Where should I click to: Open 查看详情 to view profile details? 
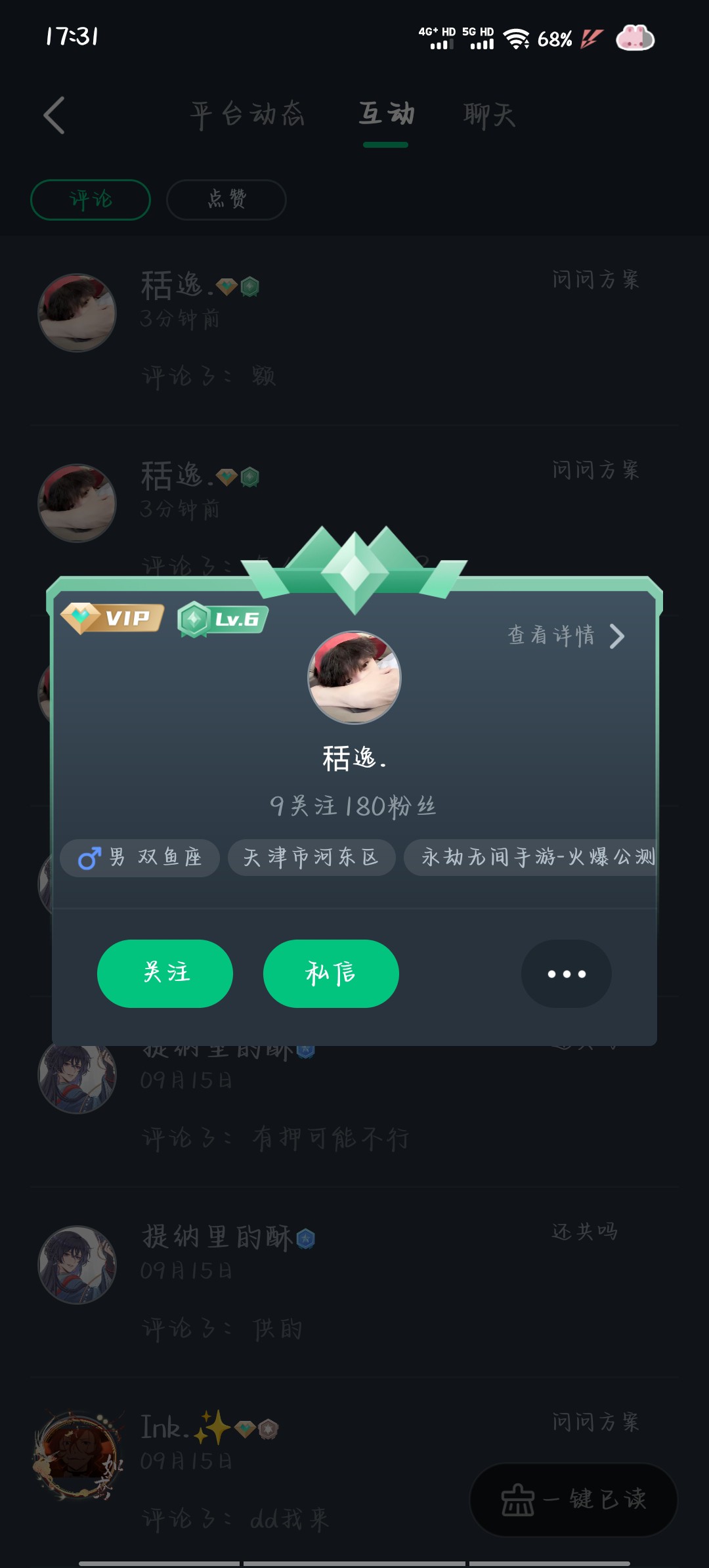pos(566,636)
